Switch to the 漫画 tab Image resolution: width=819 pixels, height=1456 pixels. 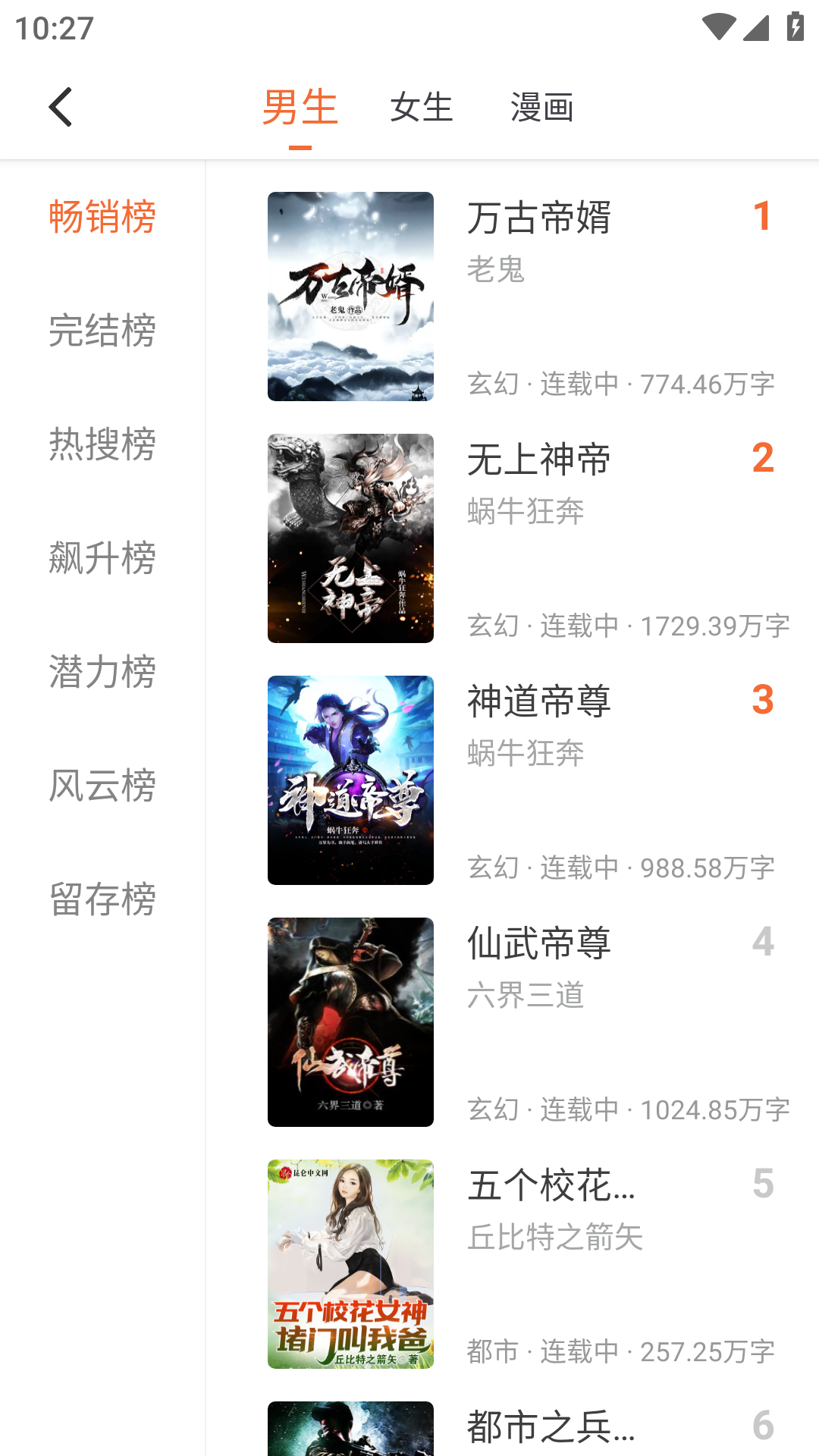[541, 107]
